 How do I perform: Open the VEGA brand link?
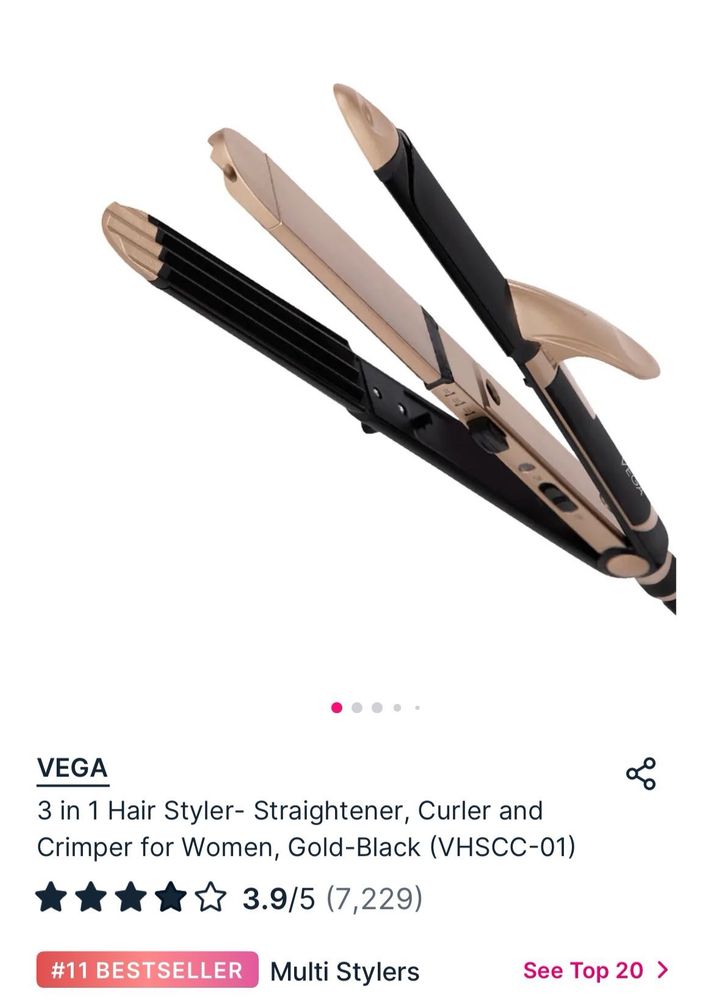click(x=72, y=768)
